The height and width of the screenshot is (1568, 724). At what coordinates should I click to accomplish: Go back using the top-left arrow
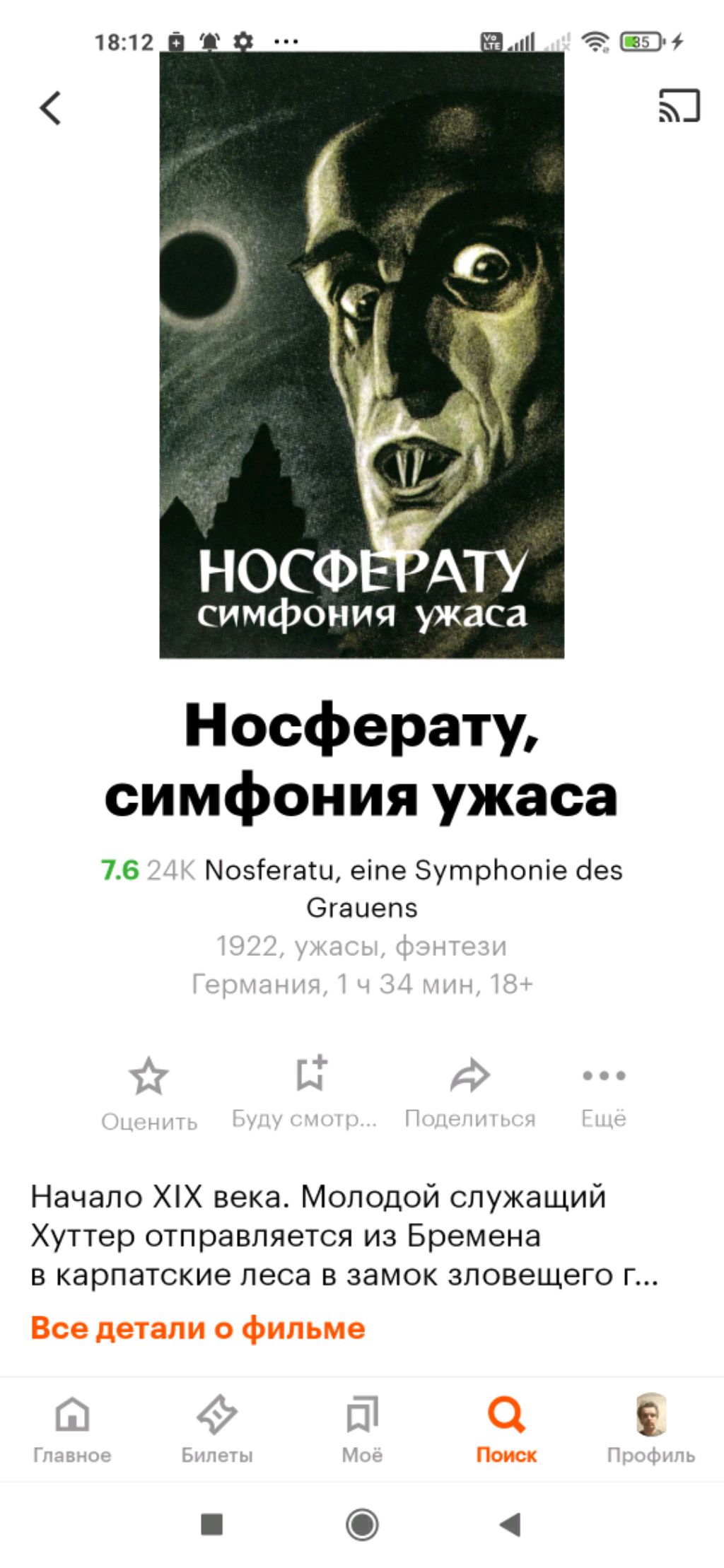tap(50, 108)
